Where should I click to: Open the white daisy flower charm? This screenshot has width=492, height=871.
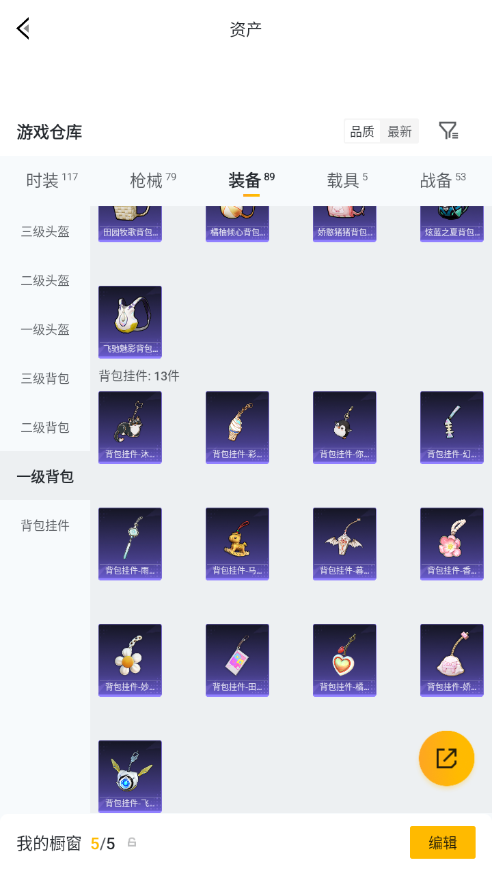tap(130, 660)
